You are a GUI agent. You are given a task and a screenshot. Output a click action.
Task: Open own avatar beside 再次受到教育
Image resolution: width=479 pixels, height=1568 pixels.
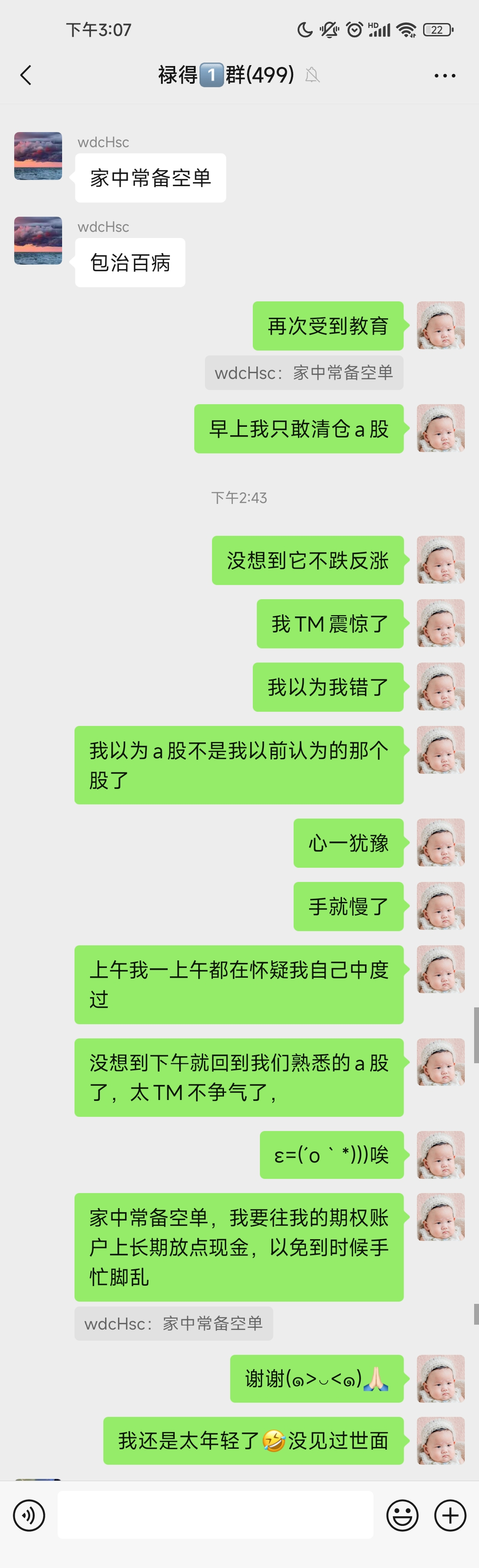pyautogui.click(x=440, y=325)
